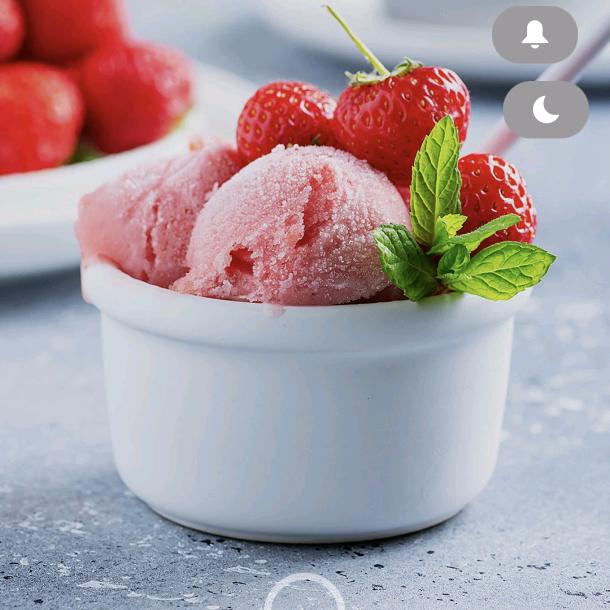Screen dimensions: 610x610
Task: Open the notifications bell button
Action: tap(534, 35)
